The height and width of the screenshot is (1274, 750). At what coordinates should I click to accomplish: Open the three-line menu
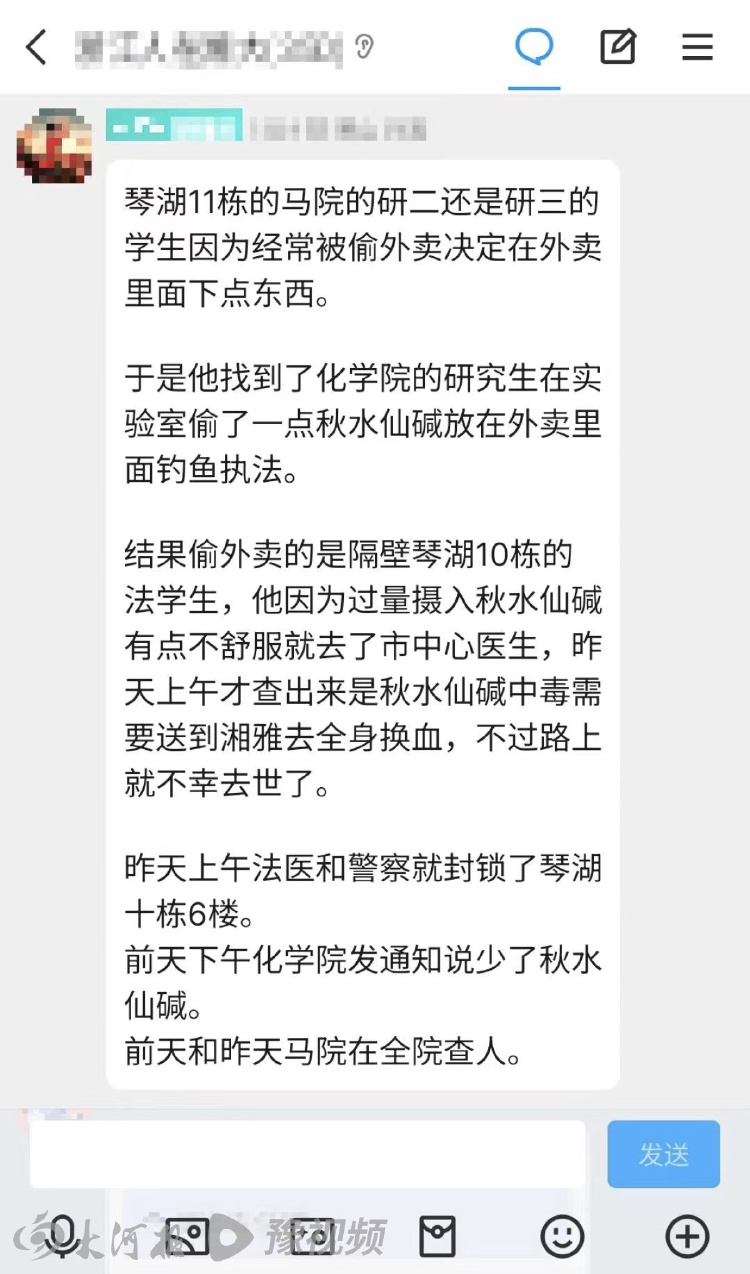[697, 47]
